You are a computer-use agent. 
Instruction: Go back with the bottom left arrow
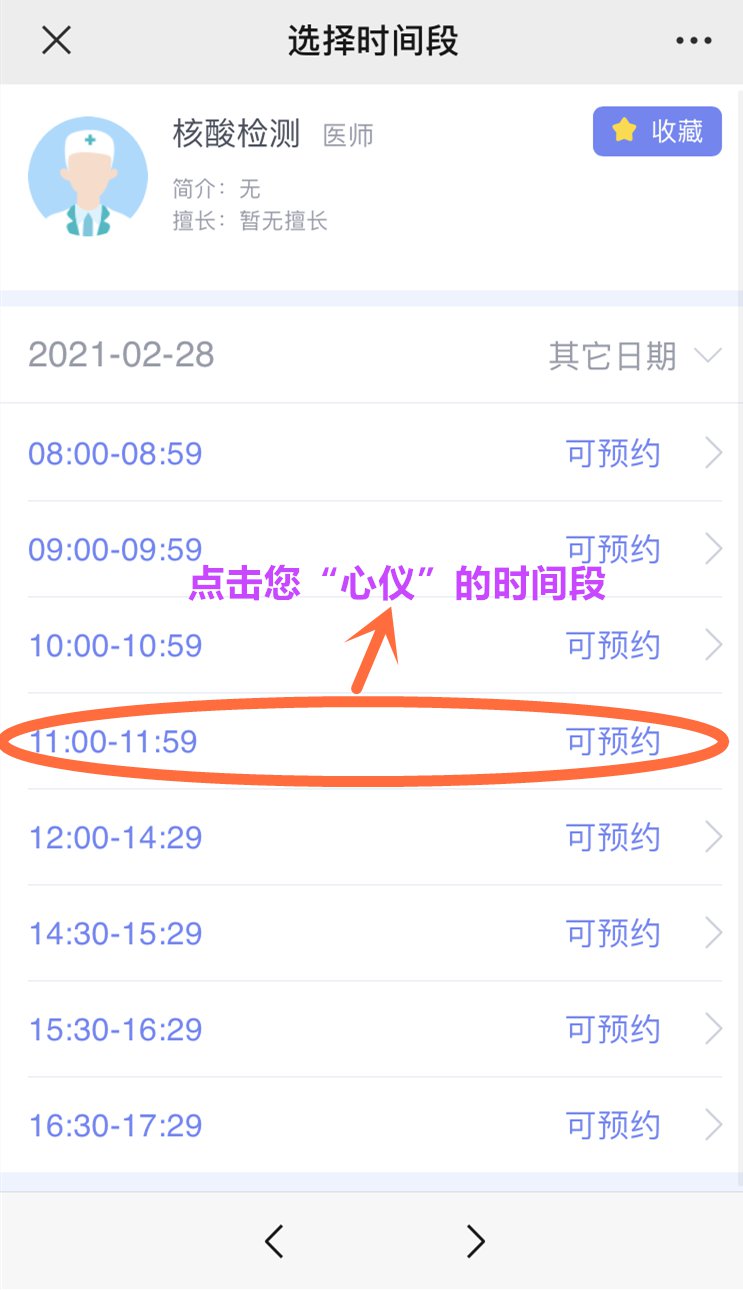(274, 1241)
